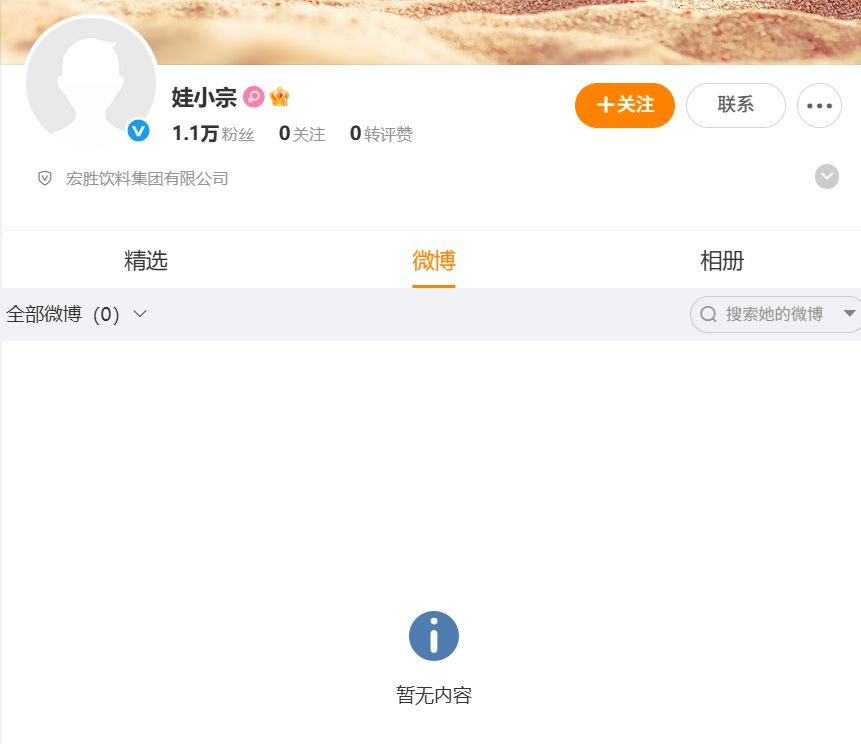Open the 0 关注 following list

(302, 134)
